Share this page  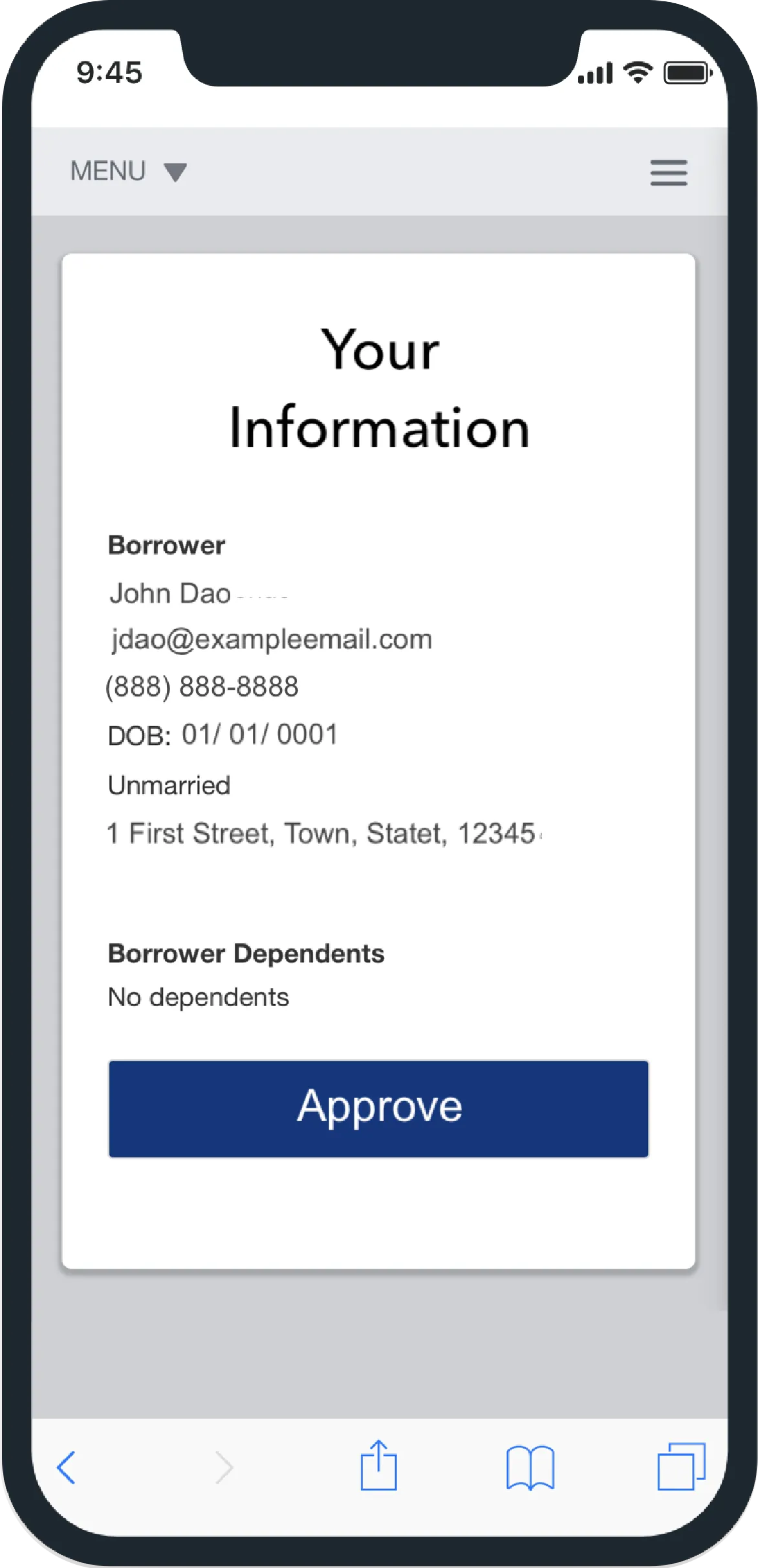coord(378,1465)
